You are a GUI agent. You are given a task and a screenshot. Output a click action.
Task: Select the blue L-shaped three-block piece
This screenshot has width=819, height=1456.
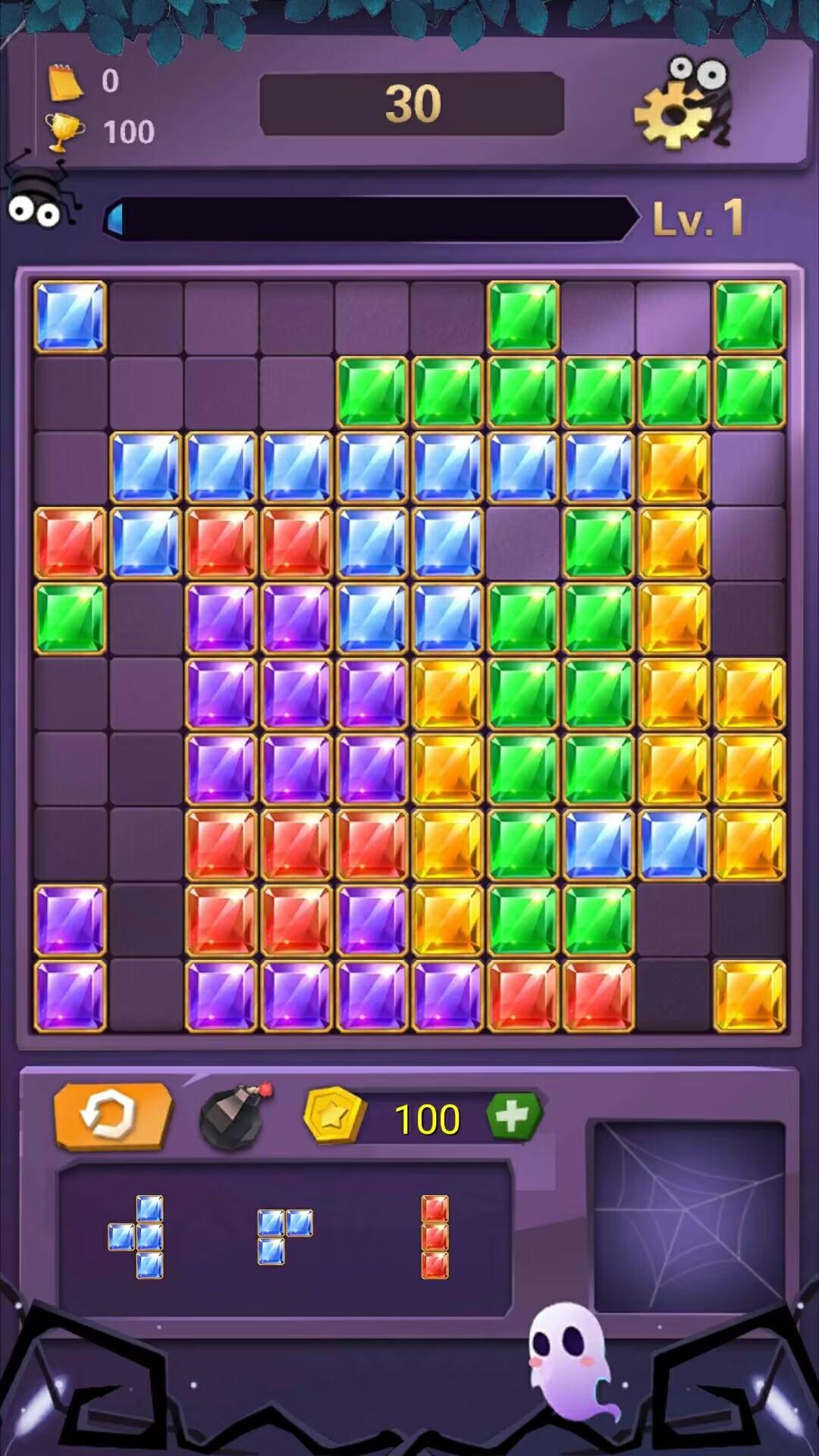click(282, 1235)
